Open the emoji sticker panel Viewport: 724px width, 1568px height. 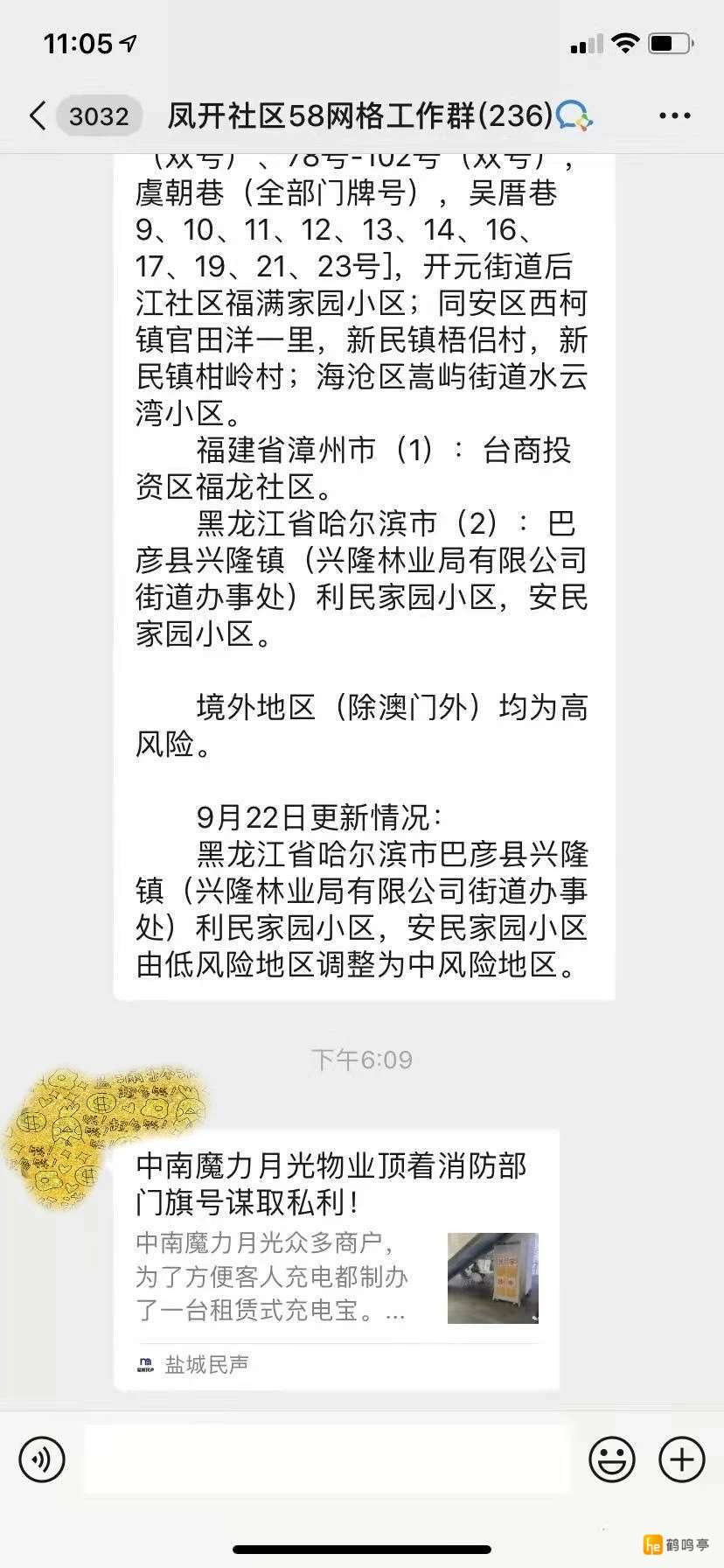(x=611, y=1459)
